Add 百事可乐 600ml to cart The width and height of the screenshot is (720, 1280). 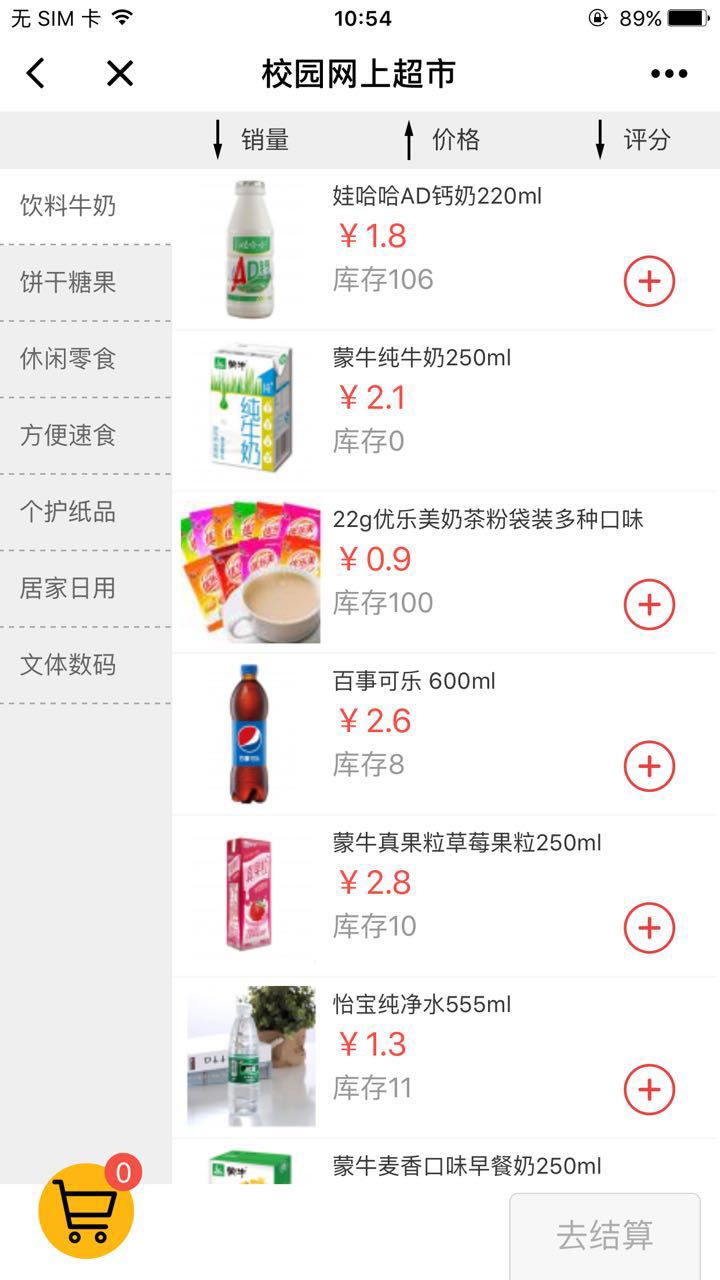(x=649, y=766)
